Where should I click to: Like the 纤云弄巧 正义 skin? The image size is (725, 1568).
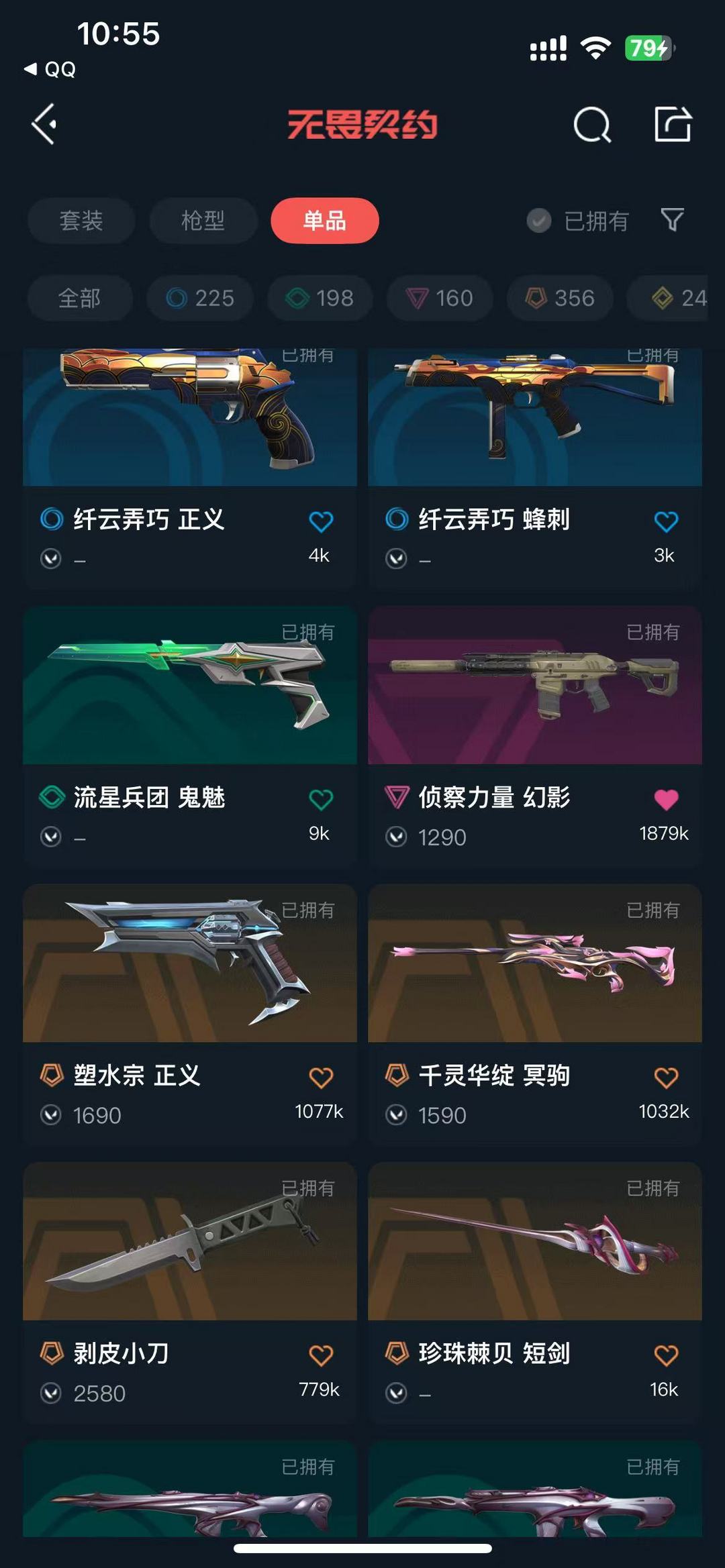[321, 521]
